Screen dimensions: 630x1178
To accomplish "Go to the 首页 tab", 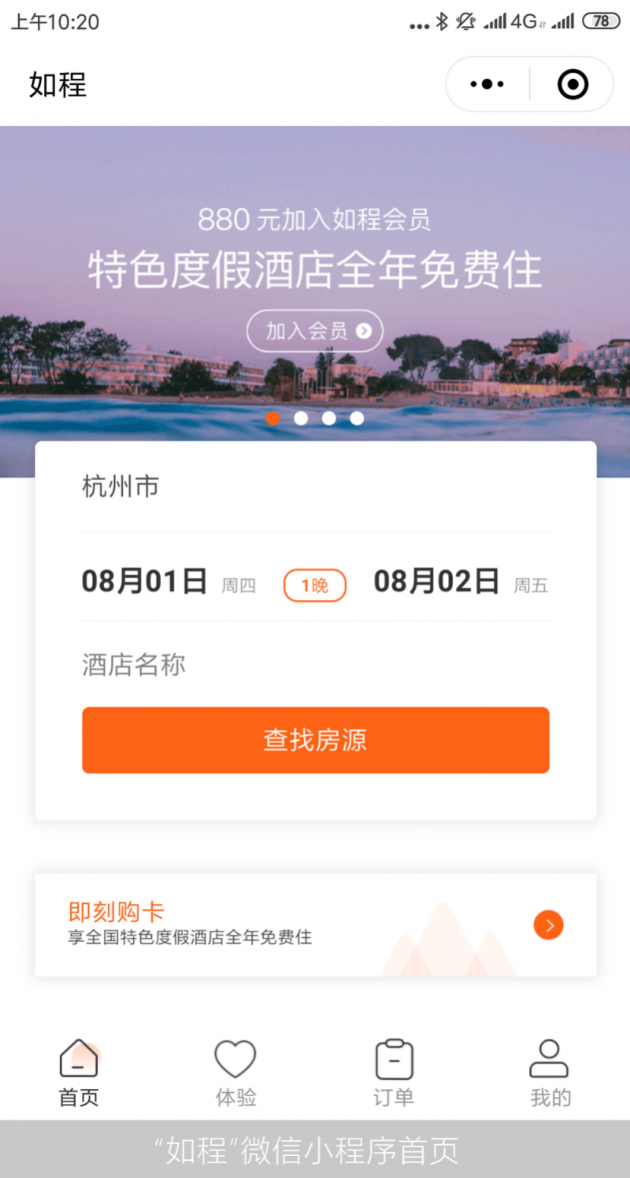I will coord(79,1073).
